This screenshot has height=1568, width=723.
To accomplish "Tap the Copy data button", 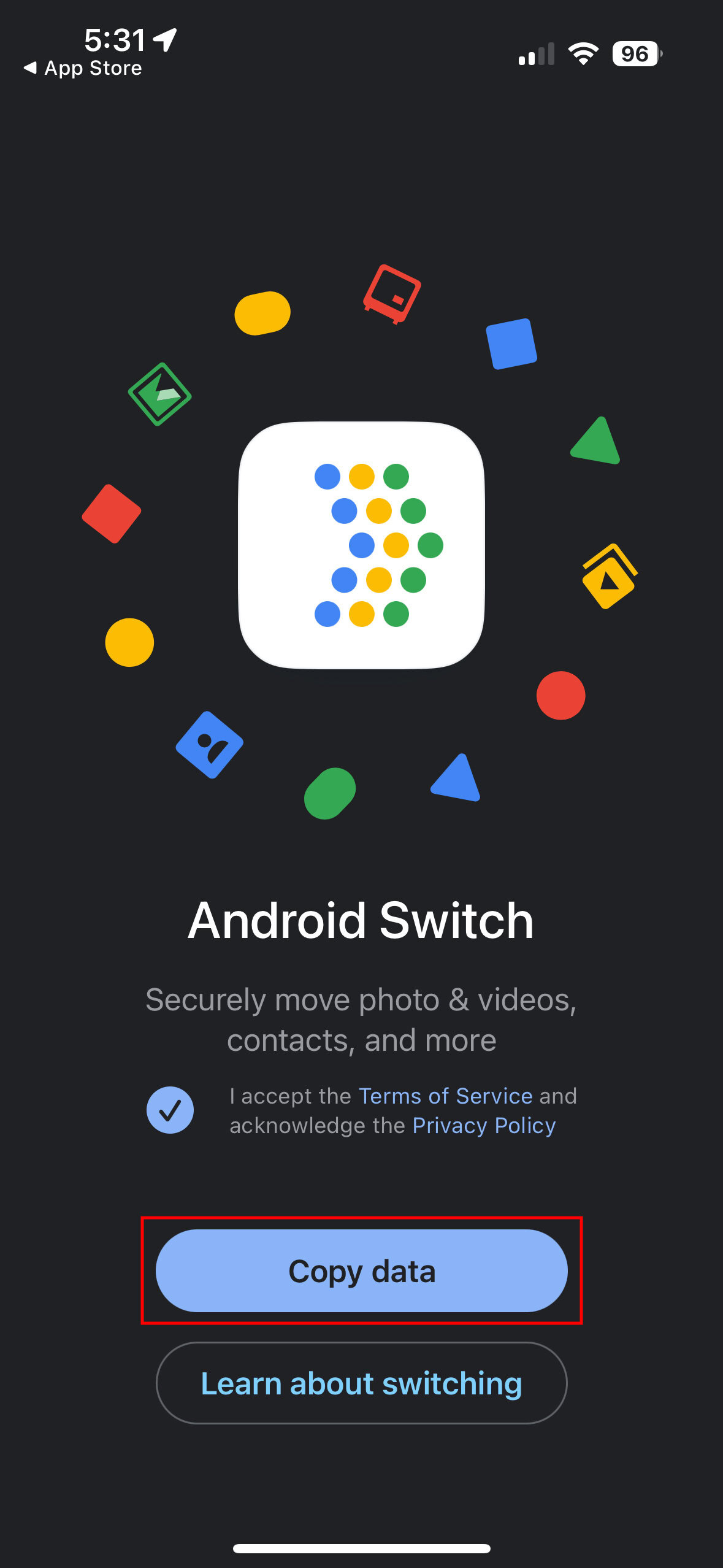I will click(x=361, y=1270).
